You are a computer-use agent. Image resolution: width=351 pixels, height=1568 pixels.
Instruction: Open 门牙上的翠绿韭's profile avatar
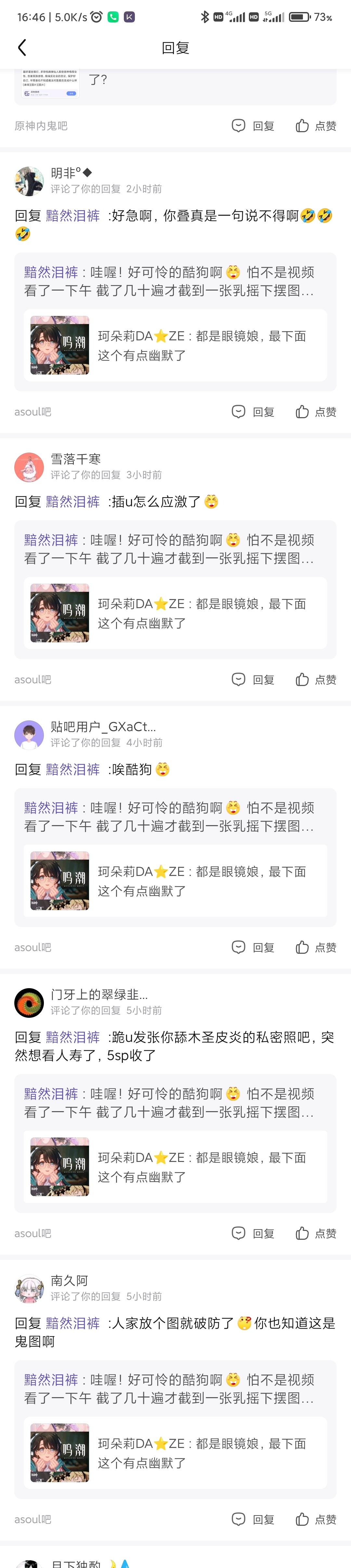(29, 1002)
